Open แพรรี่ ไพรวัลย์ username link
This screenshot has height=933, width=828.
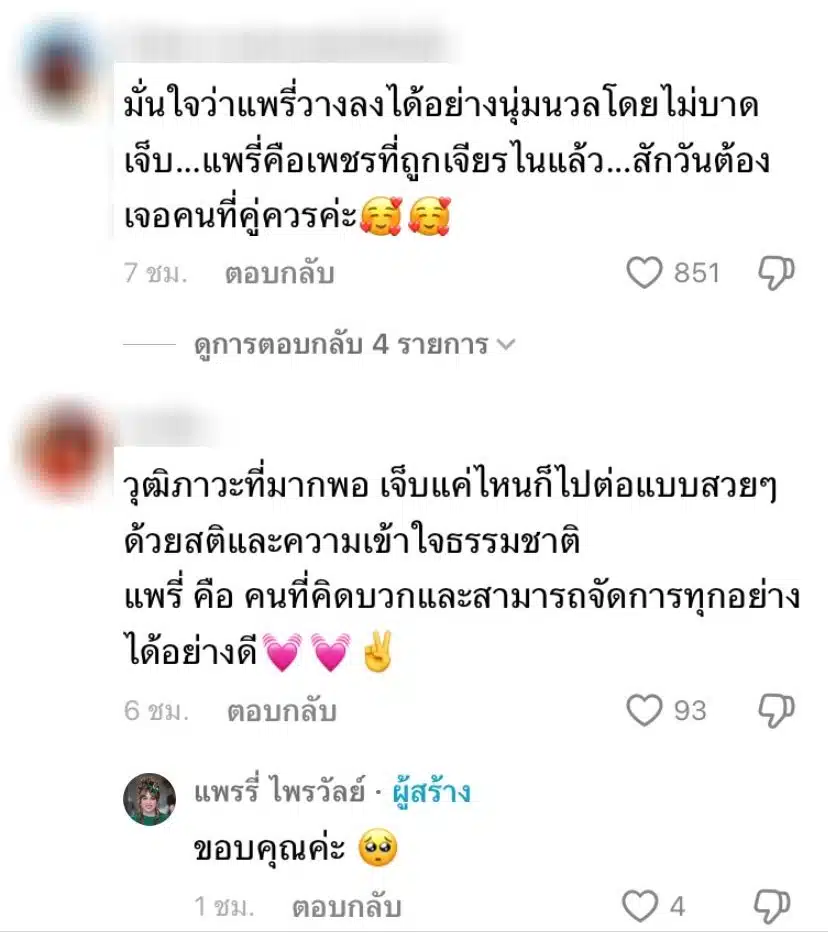(x=282, y=793)
